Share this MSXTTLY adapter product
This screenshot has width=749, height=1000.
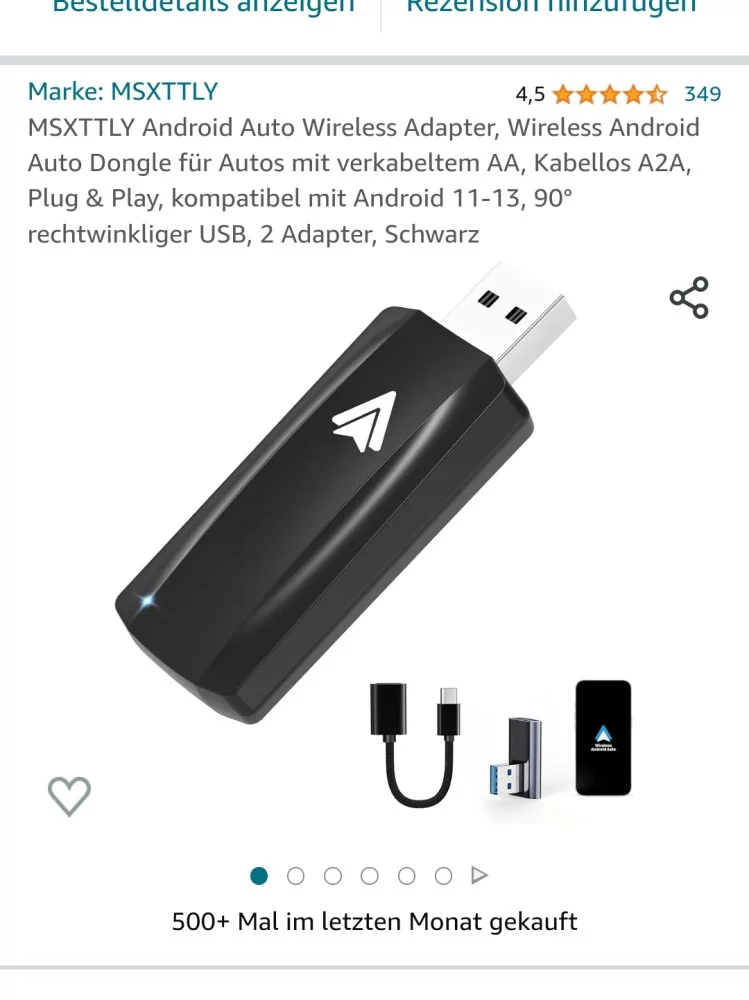pyautogui.click(x=689, y=298)
